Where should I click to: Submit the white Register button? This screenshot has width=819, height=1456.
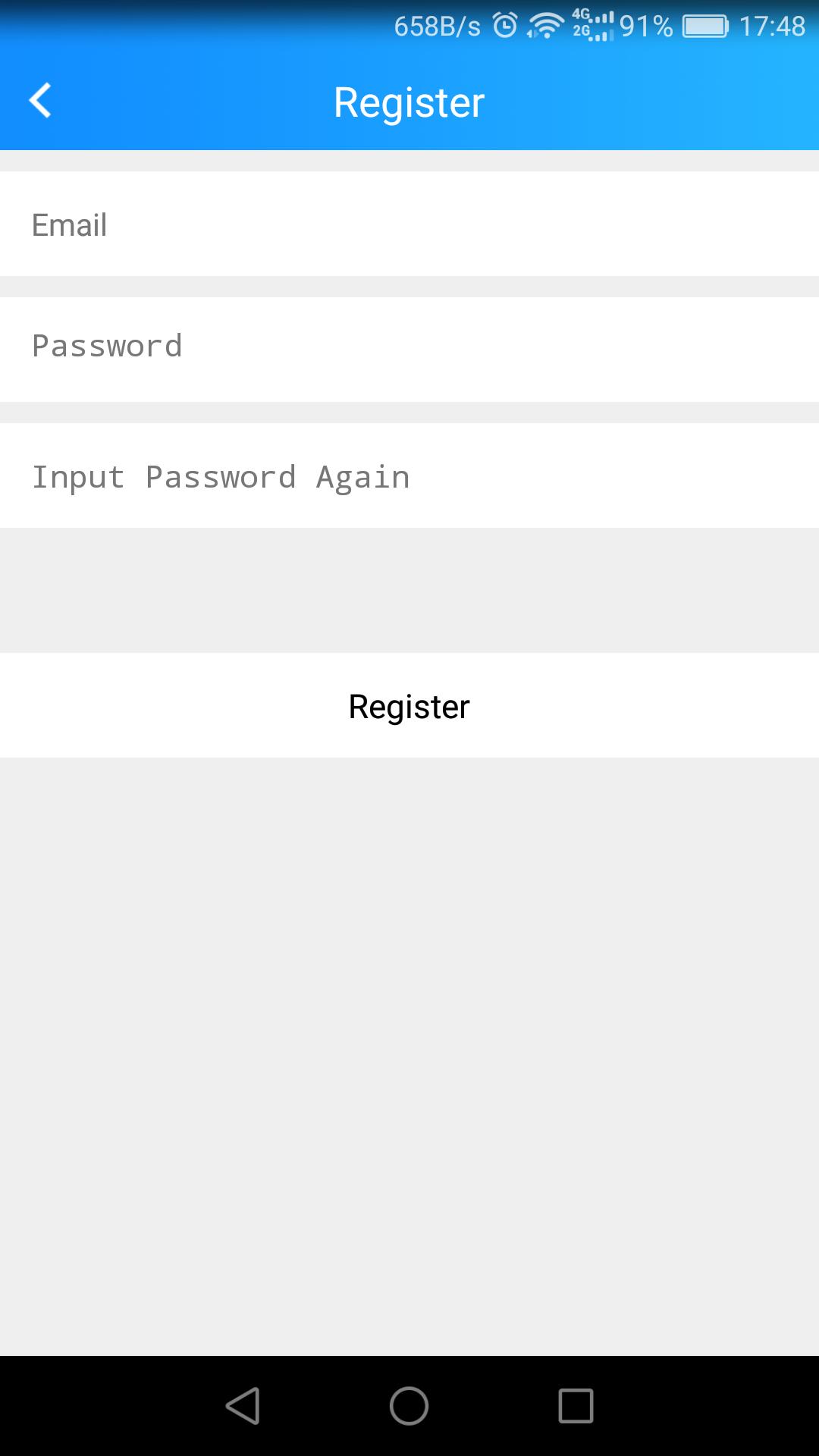(x=409, y=705)
